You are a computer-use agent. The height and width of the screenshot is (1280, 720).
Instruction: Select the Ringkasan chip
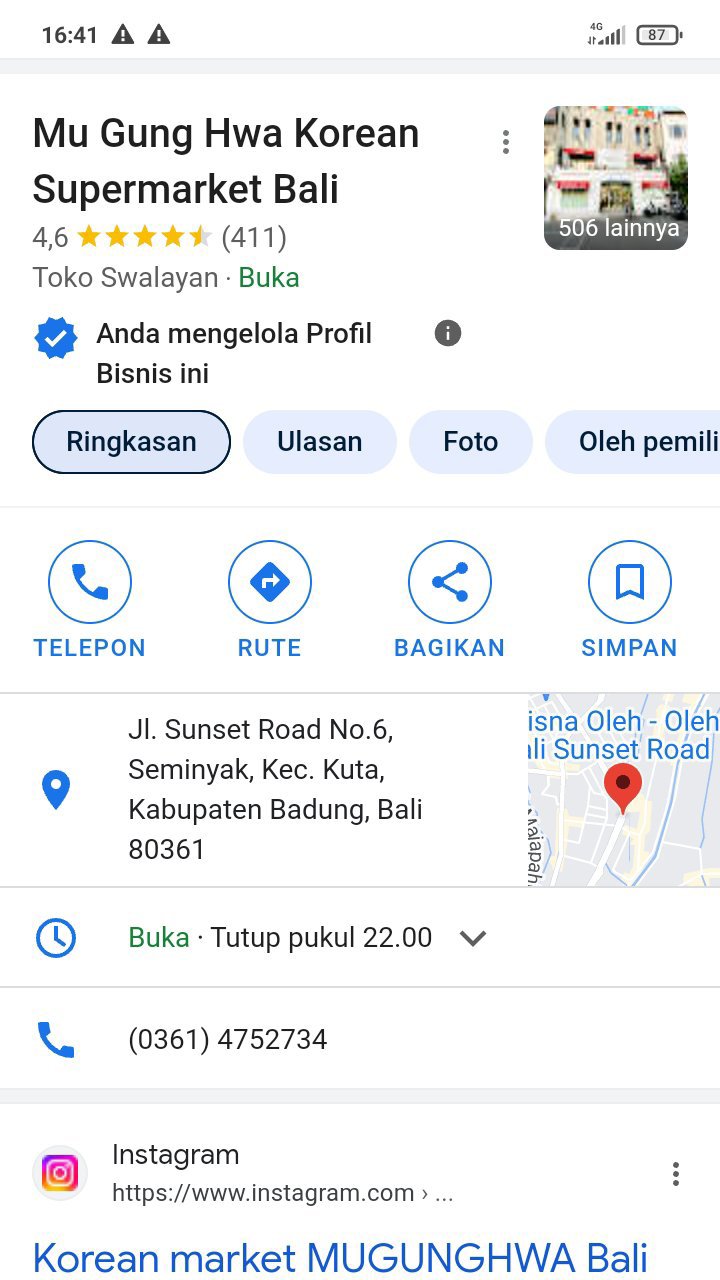click(131, 442)
